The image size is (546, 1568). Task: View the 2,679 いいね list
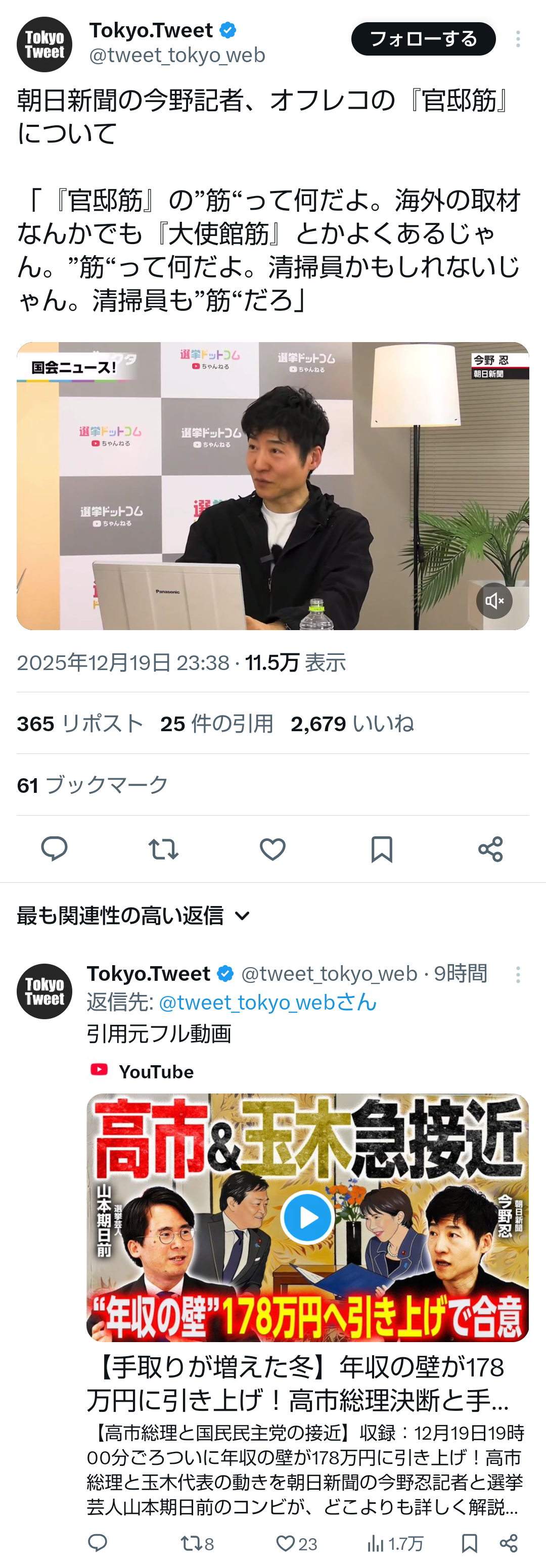352,724
